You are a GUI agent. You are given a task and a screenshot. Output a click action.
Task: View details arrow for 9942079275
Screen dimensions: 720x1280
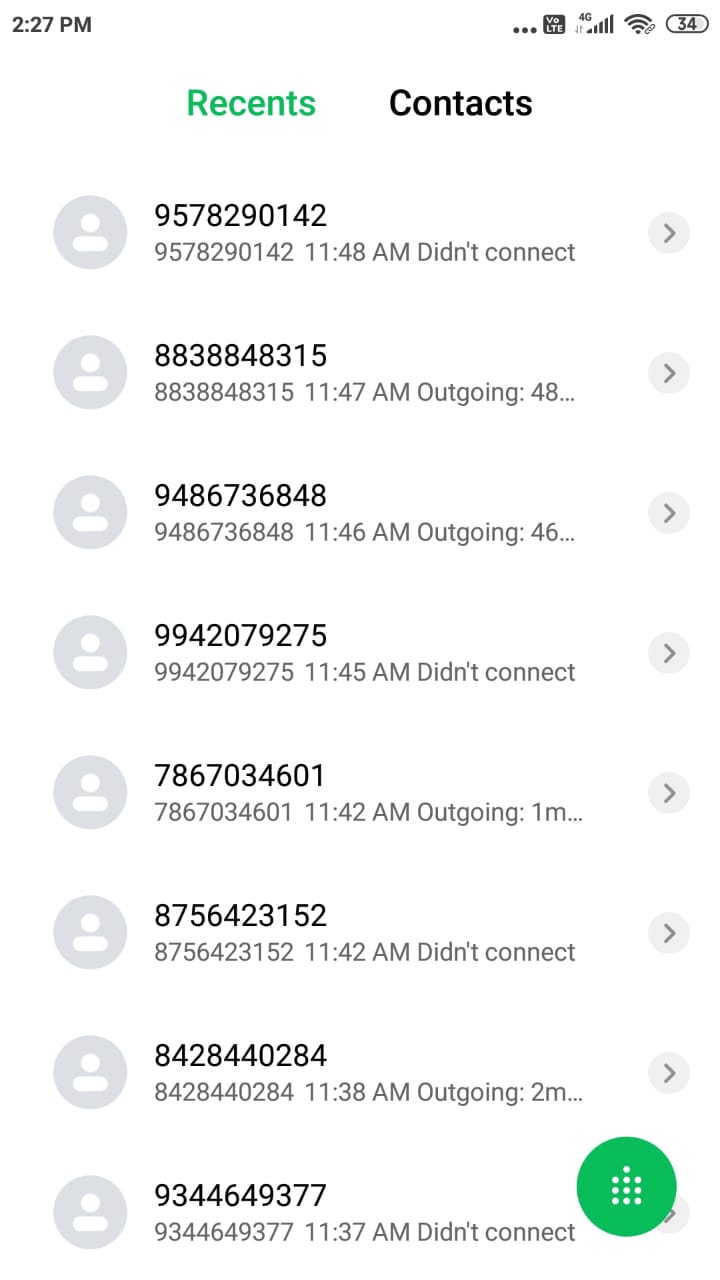click(669, 653)
